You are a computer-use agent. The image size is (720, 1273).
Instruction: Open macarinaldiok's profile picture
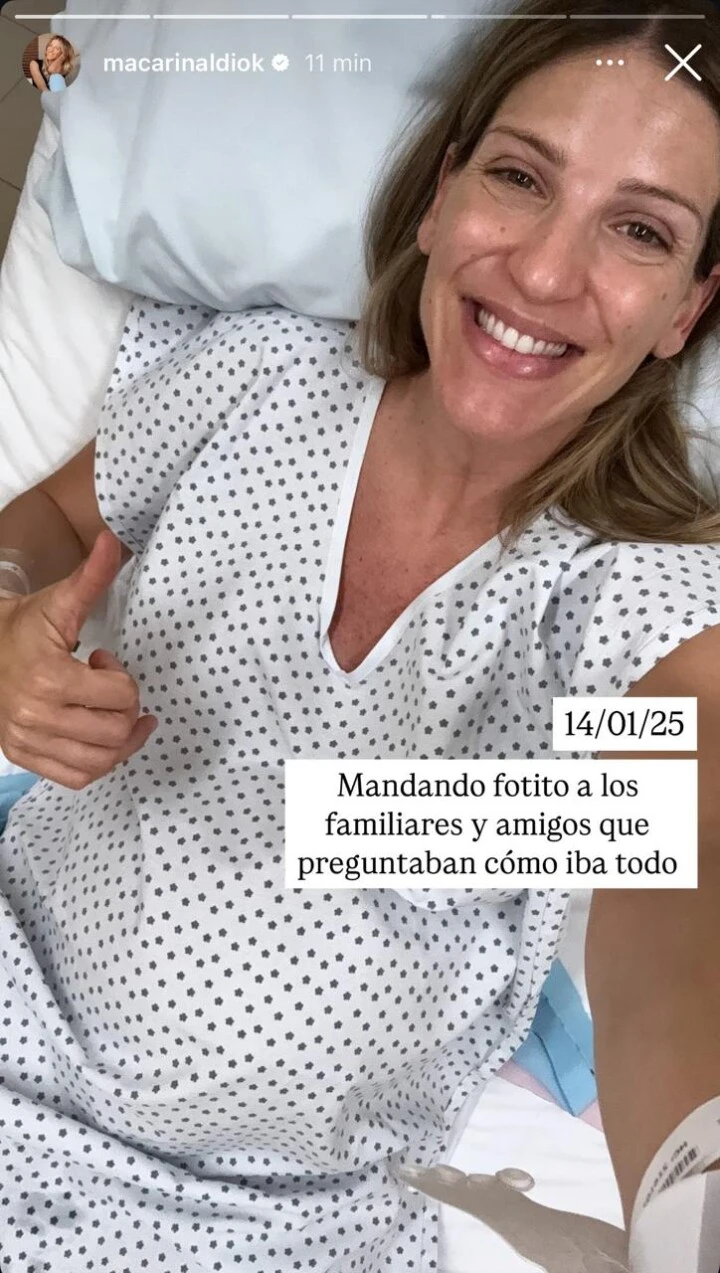click(51, 62)
